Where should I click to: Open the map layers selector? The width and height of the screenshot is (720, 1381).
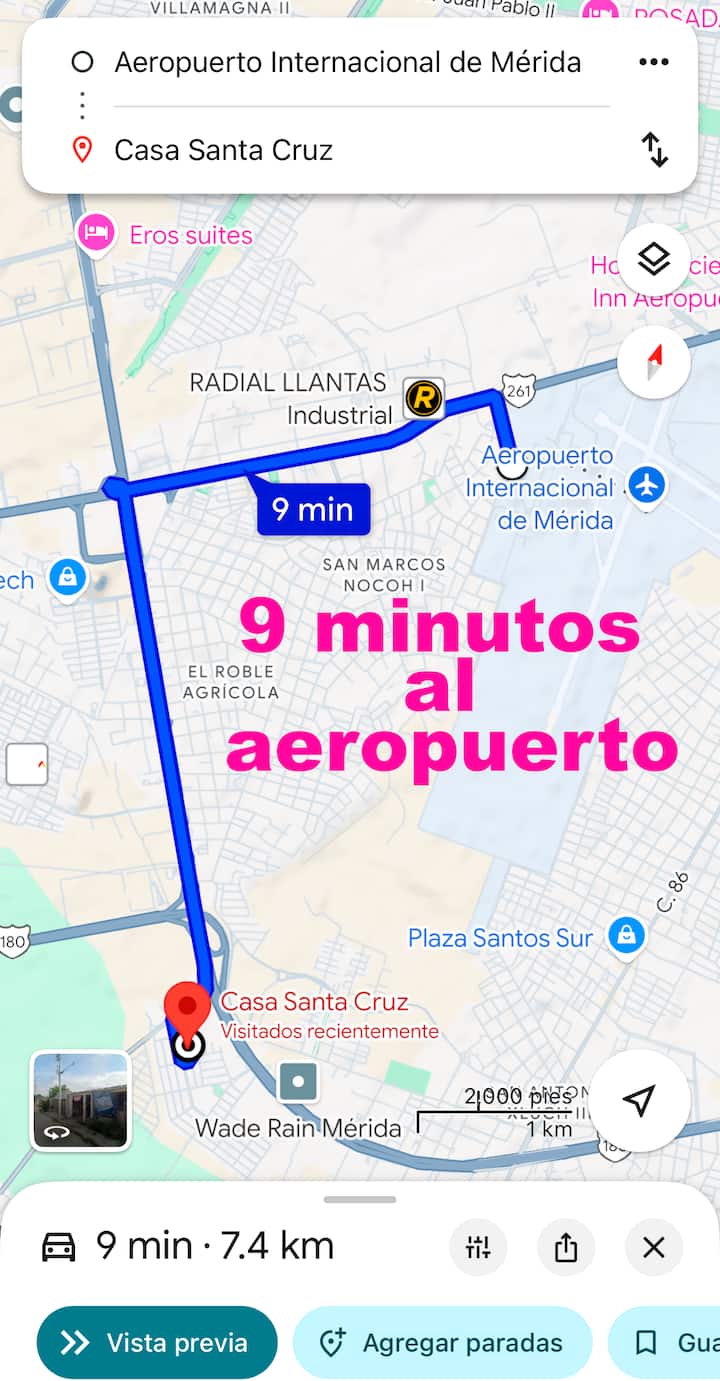(x=653, y=261)
